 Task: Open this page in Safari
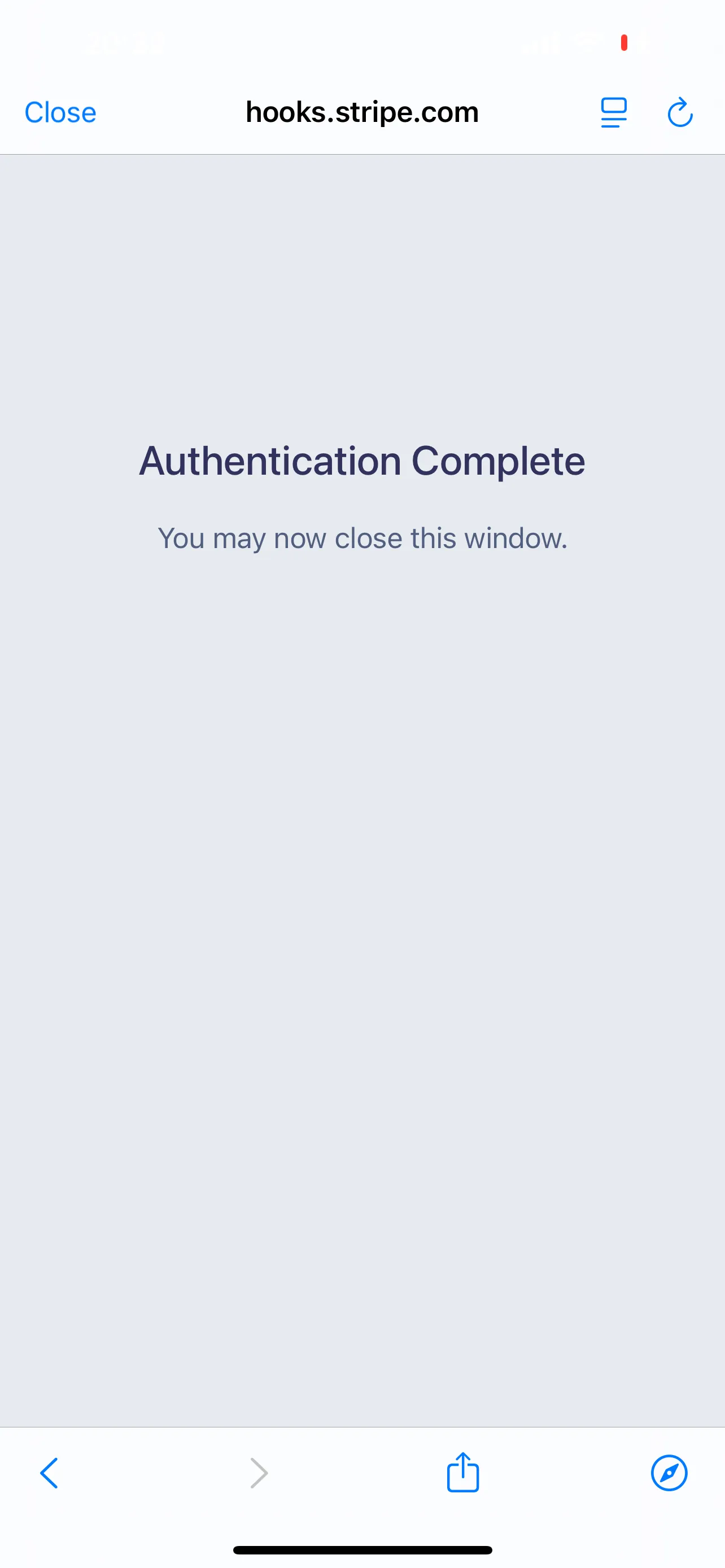click(x=669, y=1473)
